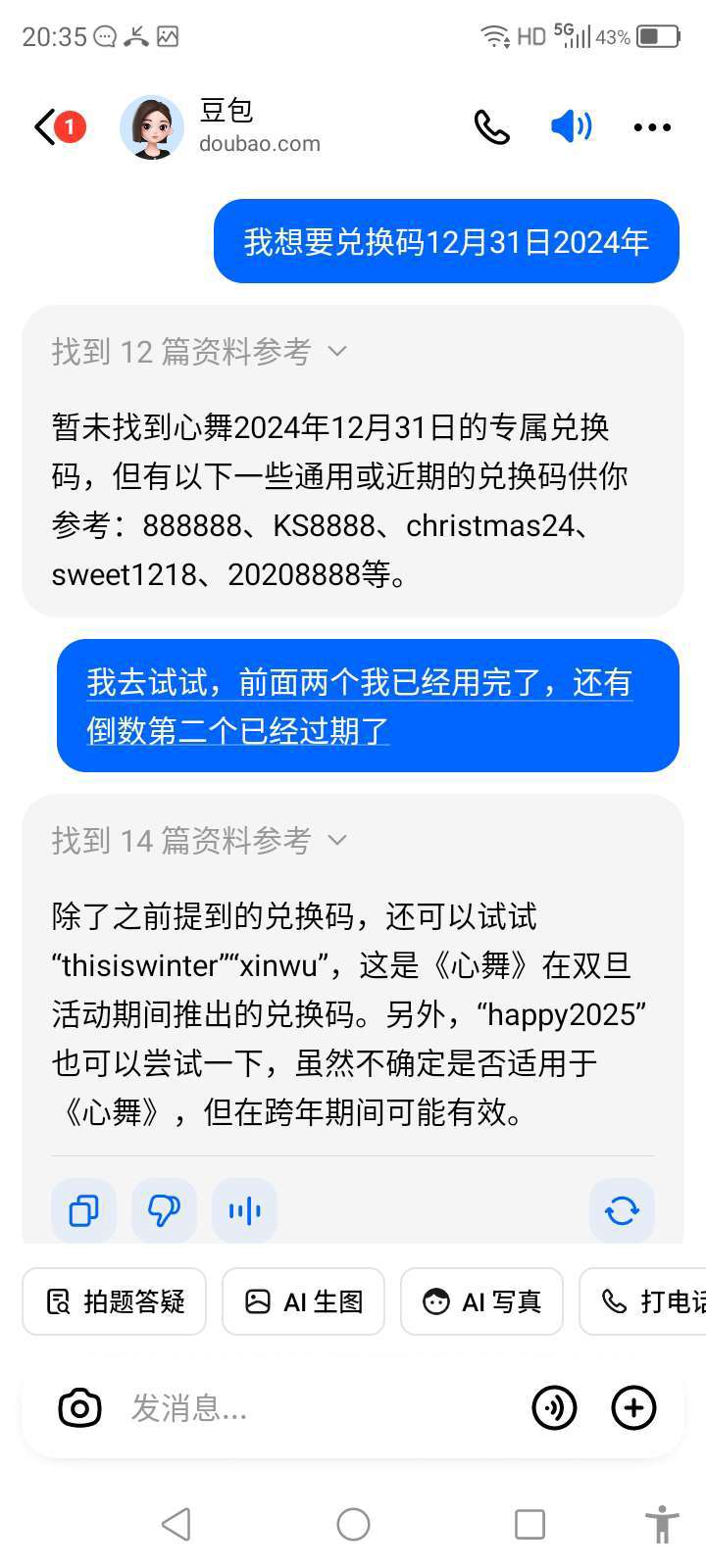Focus the 发消息 message field
Image resolution: width=706 pixels, height=1568 pixels.
click(x=314, y=1408)
